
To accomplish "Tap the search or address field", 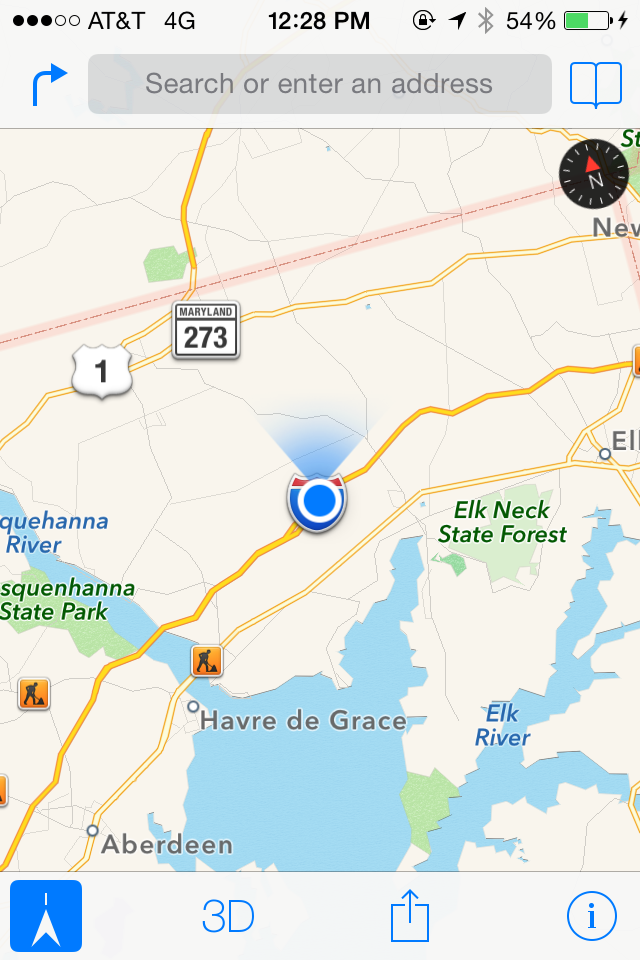I will [319, 84].
